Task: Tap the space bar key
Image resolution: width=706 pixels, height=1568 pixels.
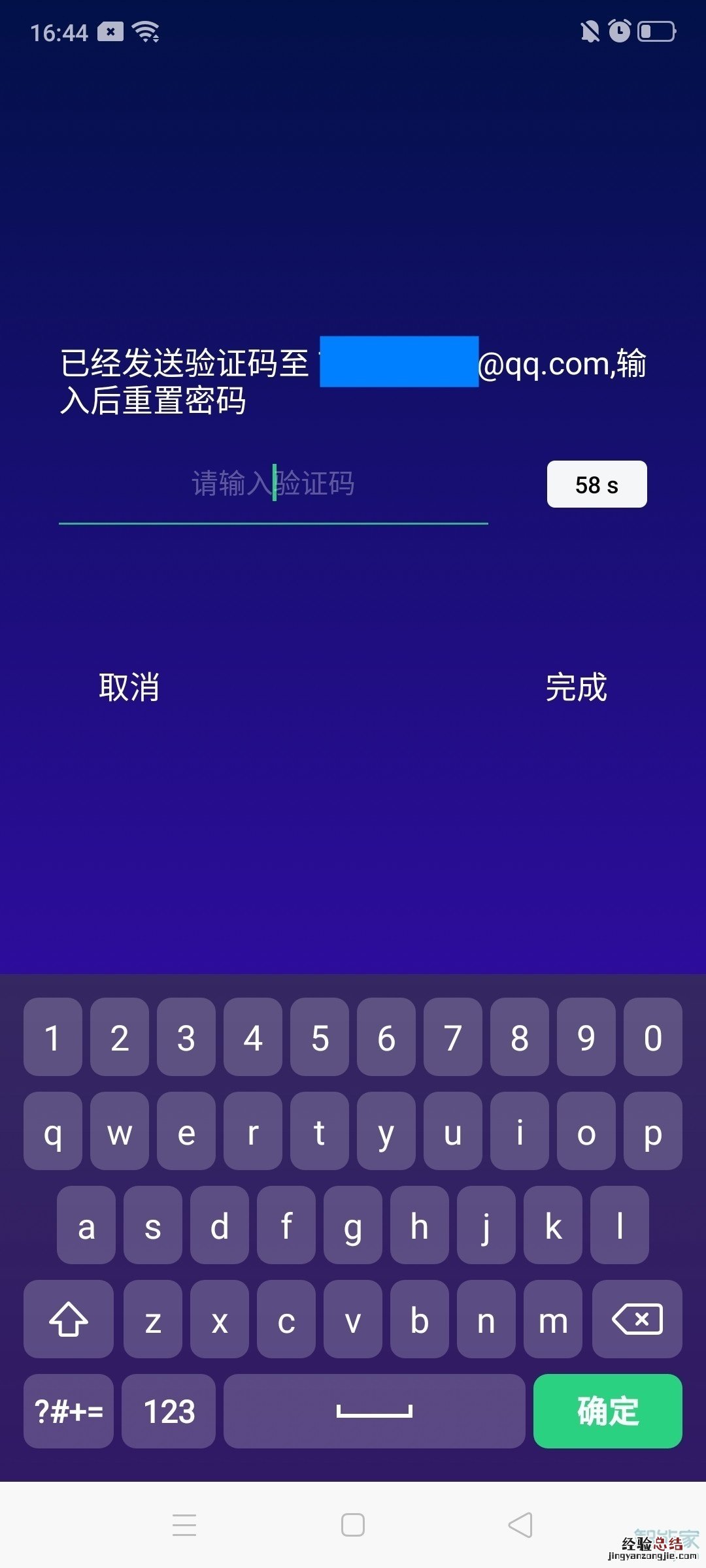Action: coord(374,1411)
